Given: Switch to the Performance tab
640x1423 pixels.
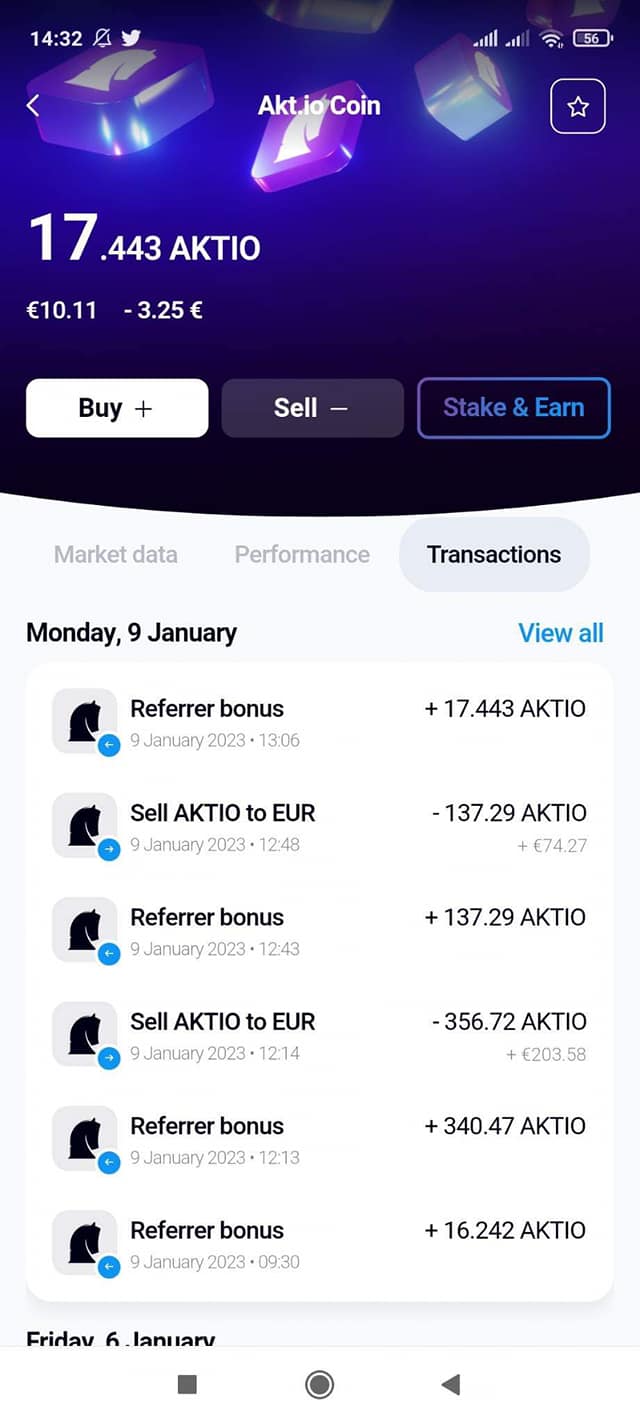Looking at the screenshot, I should (302, 554).
